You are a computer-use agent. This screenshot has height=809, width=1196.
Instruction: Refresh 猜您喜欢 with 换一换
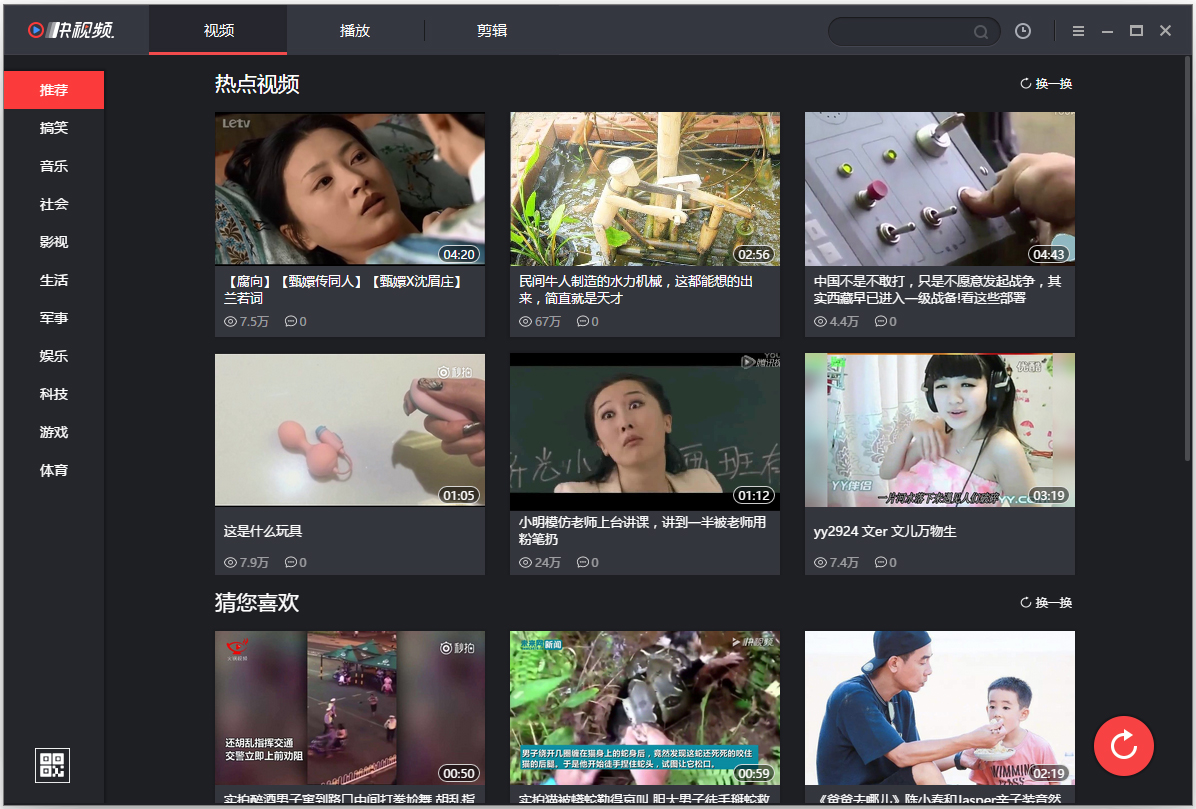(1046, 603)
